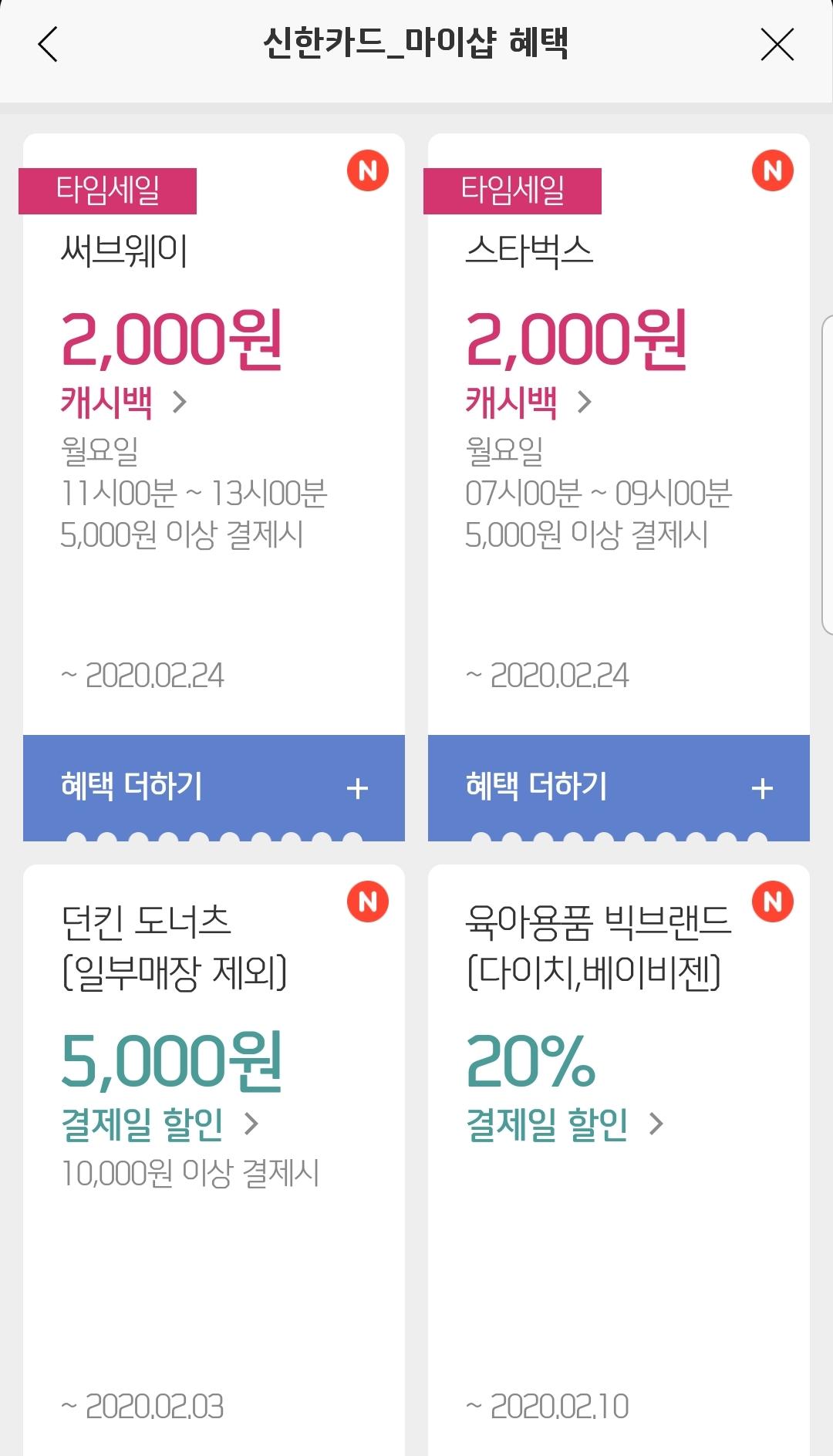Viewport: 833px width, 1456px height.
Task: Add the 스타벅스 benefit with 혜택 더하기
Action: click(619, 787)
